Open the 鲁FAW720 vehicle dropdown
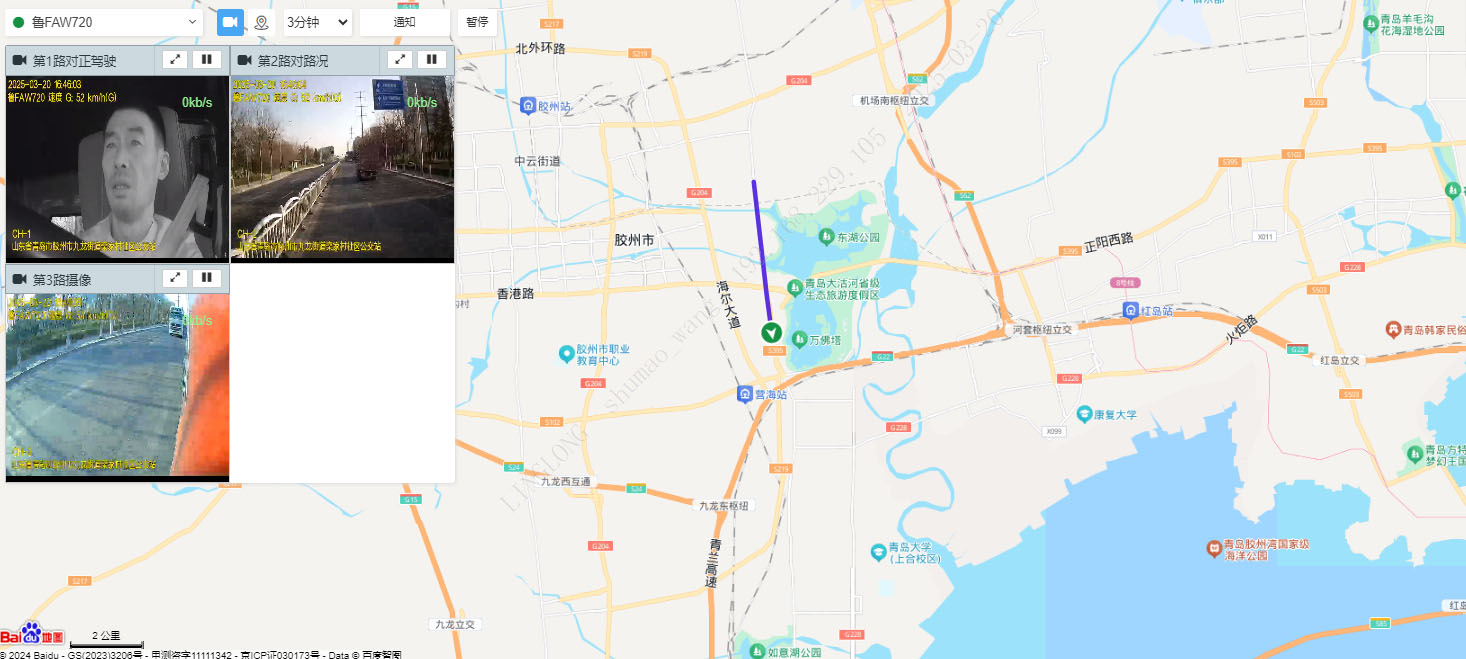The image size is (1466, 659). pyautogui.click(x=104, y=22)
